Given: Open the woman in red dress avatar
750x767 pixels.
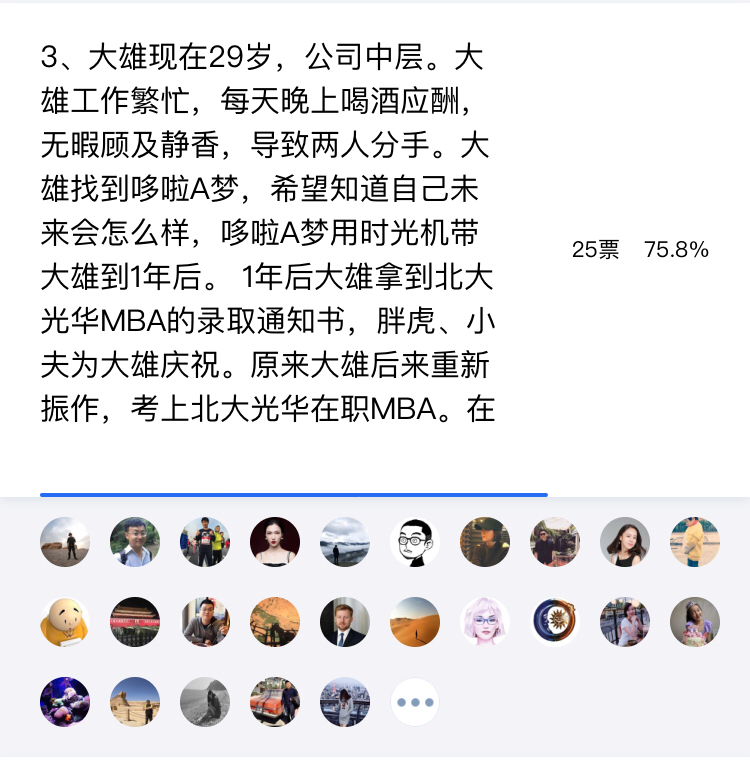Looking at the screenshot, I should coord(275,542).
